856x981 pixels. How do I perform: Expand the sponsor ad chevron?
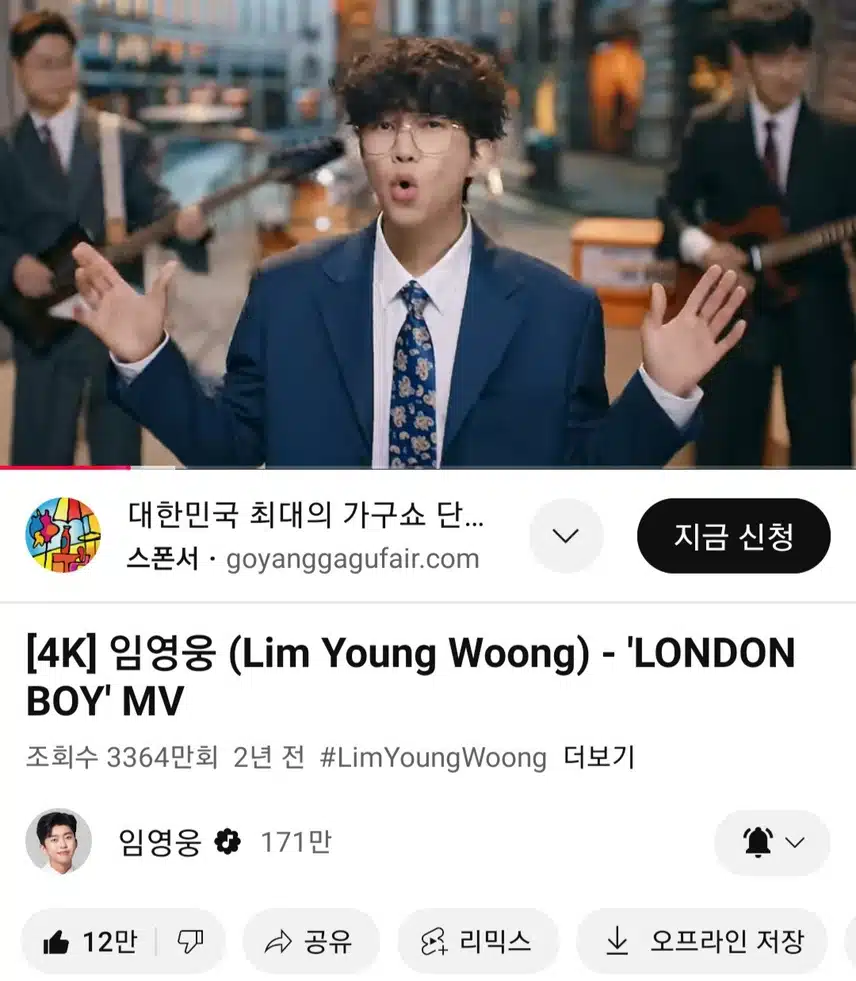pyautogui.click(x=566, y=536)
